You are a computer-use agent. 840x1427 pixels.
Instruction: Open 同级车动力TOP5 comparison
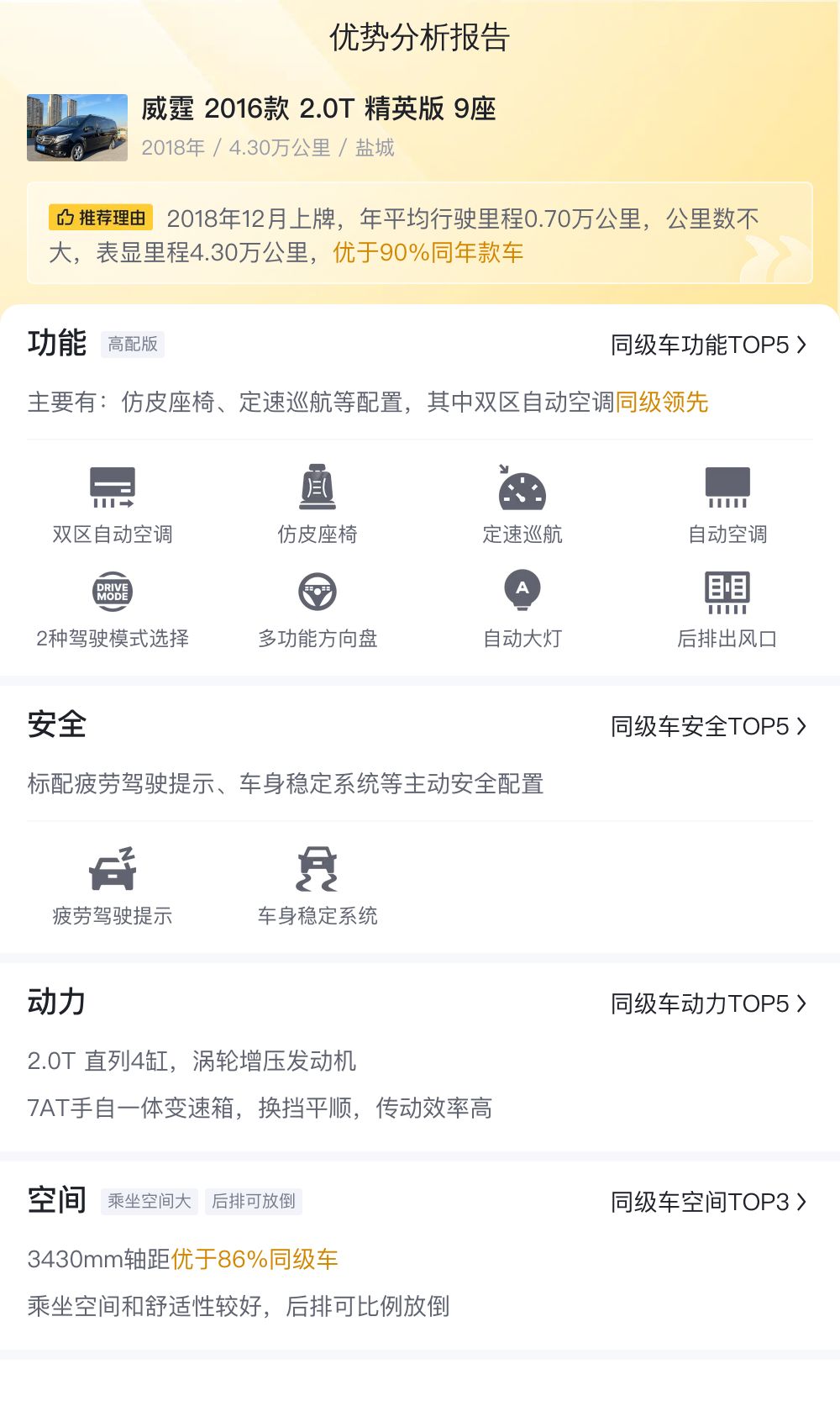pos(708,1003)
